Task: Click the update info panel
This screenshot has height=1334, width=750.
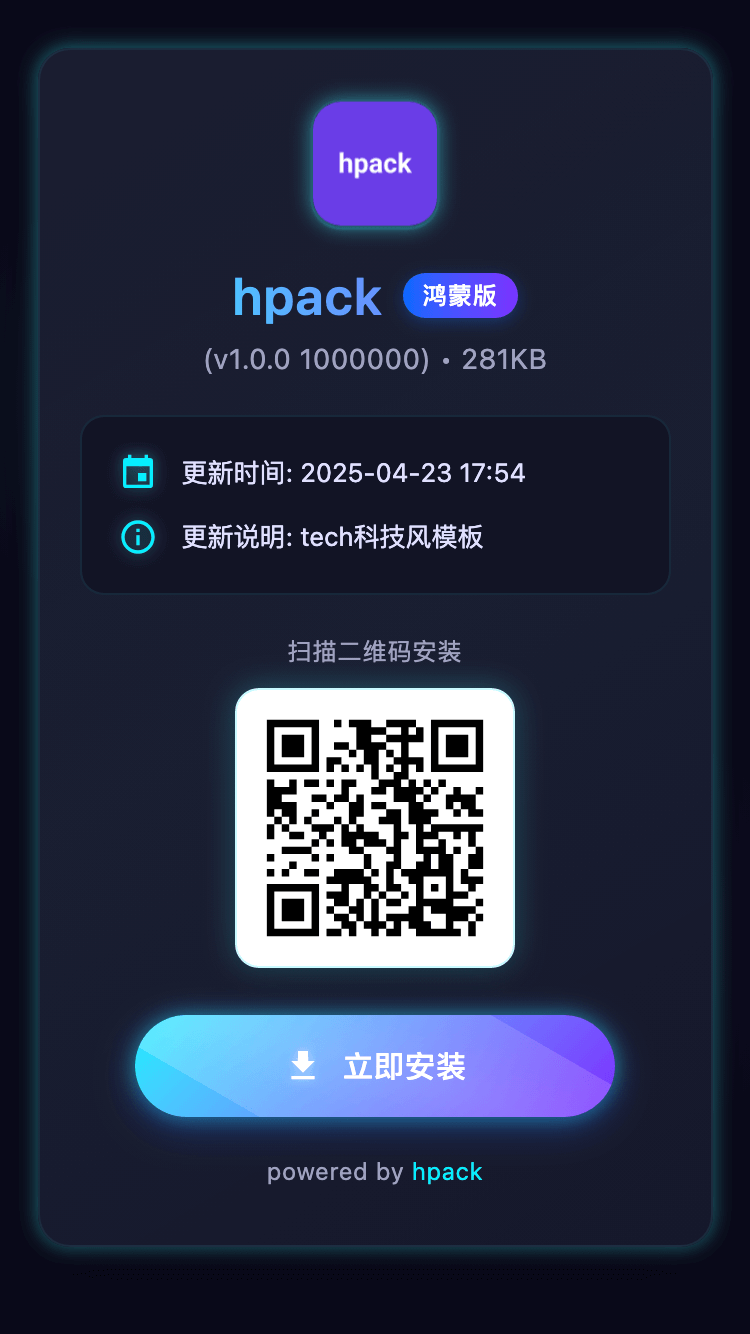Action: pyautogui.click(x=375, y=504)
